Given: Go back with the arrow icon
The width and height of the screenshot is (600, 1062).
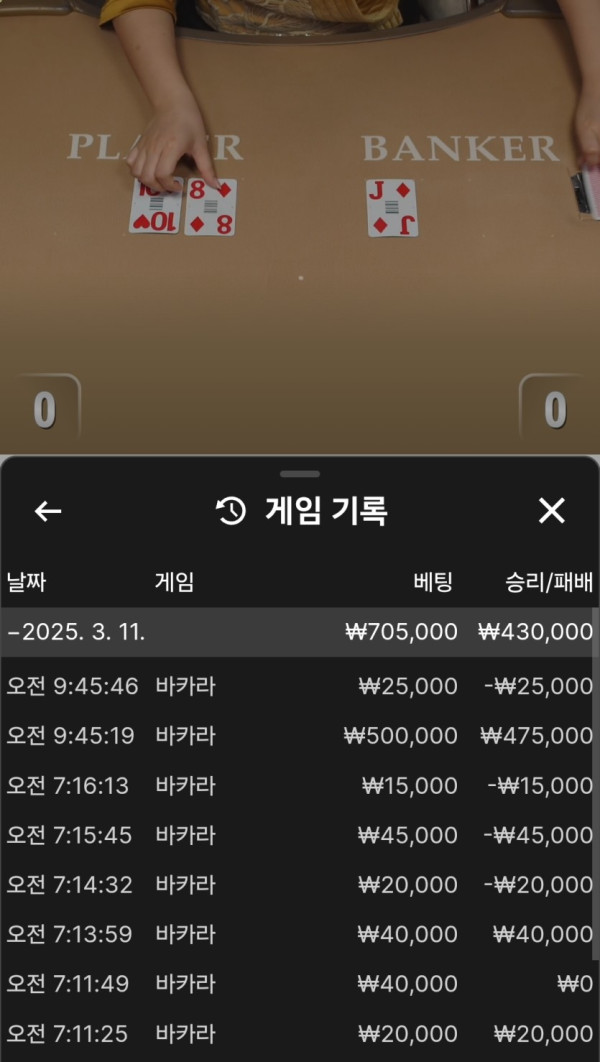Looking at the screenshot, I should coord(48,511).
